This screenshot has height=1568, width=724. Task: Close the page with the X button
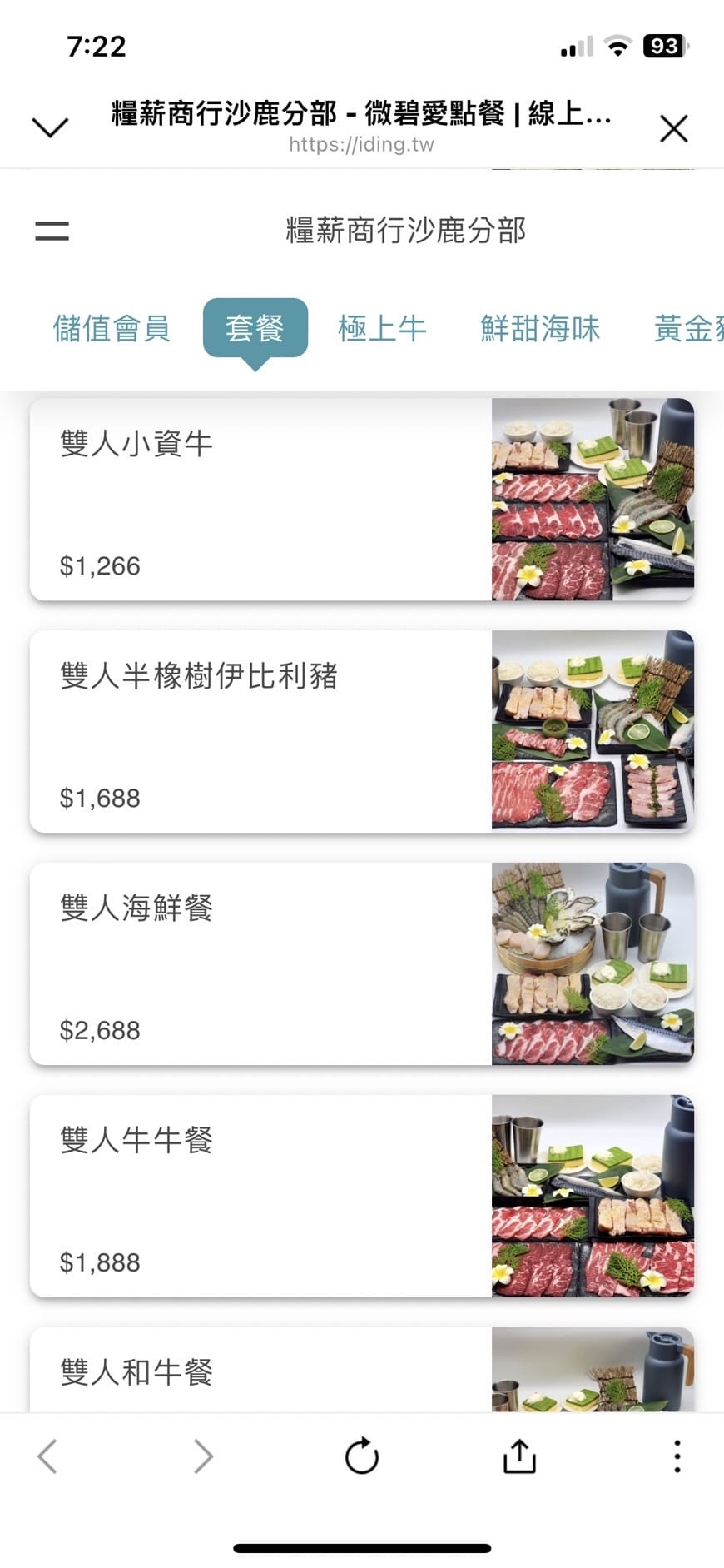click(673, 128)
